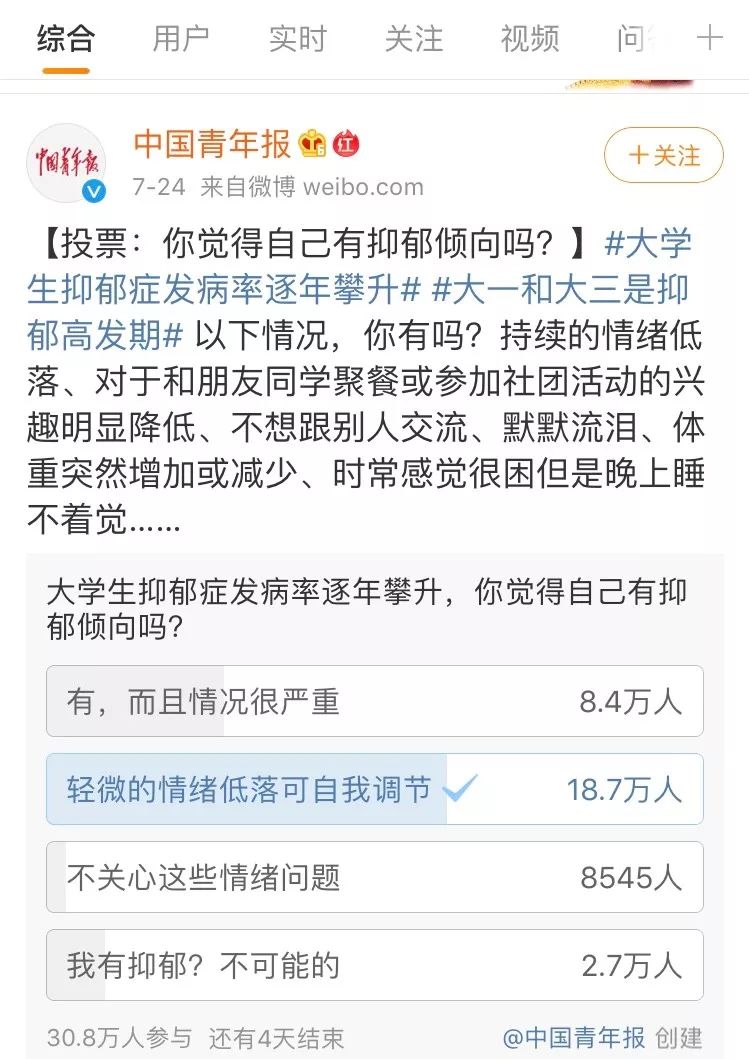Switch to the 实时 tab

coord(297,39)
